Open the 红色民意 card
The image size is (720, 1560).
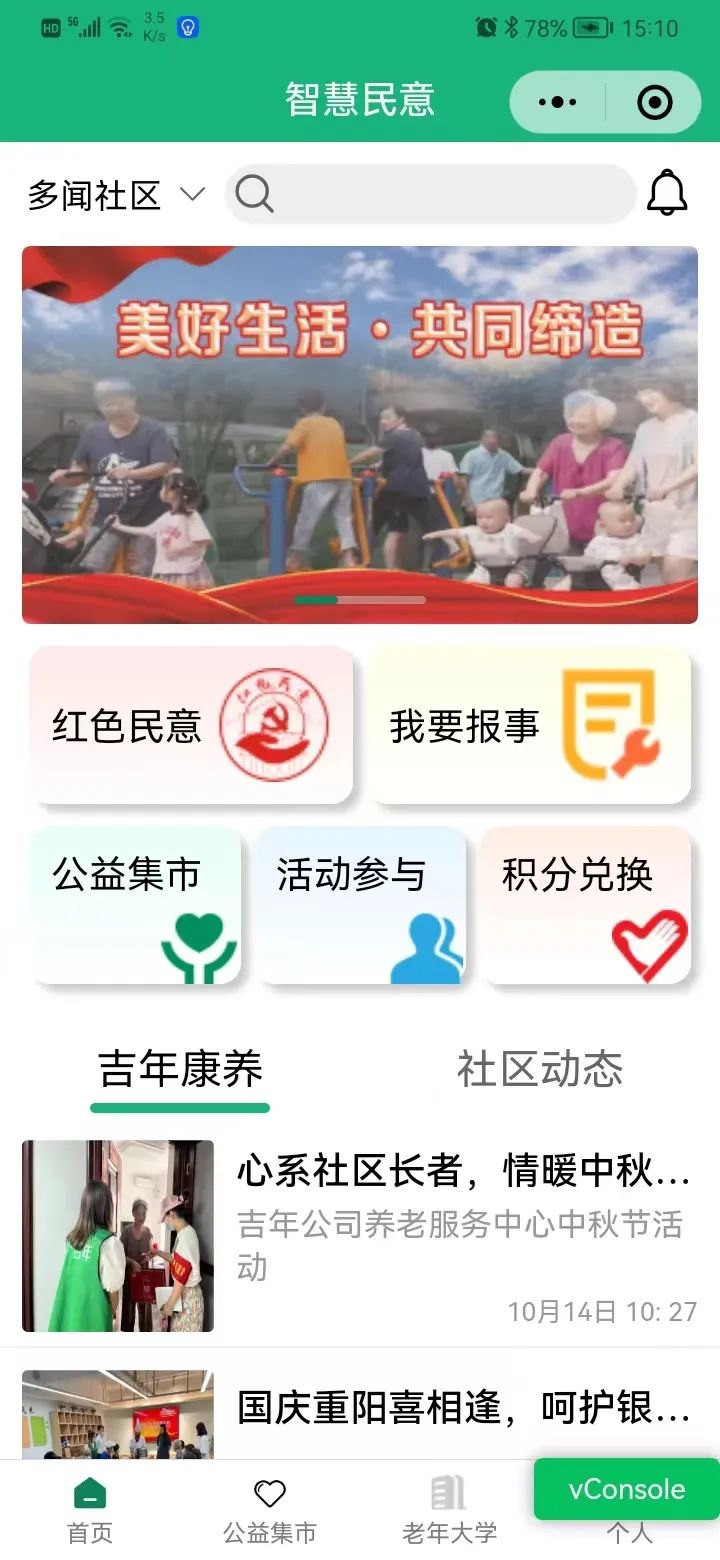tap(192, 725)
